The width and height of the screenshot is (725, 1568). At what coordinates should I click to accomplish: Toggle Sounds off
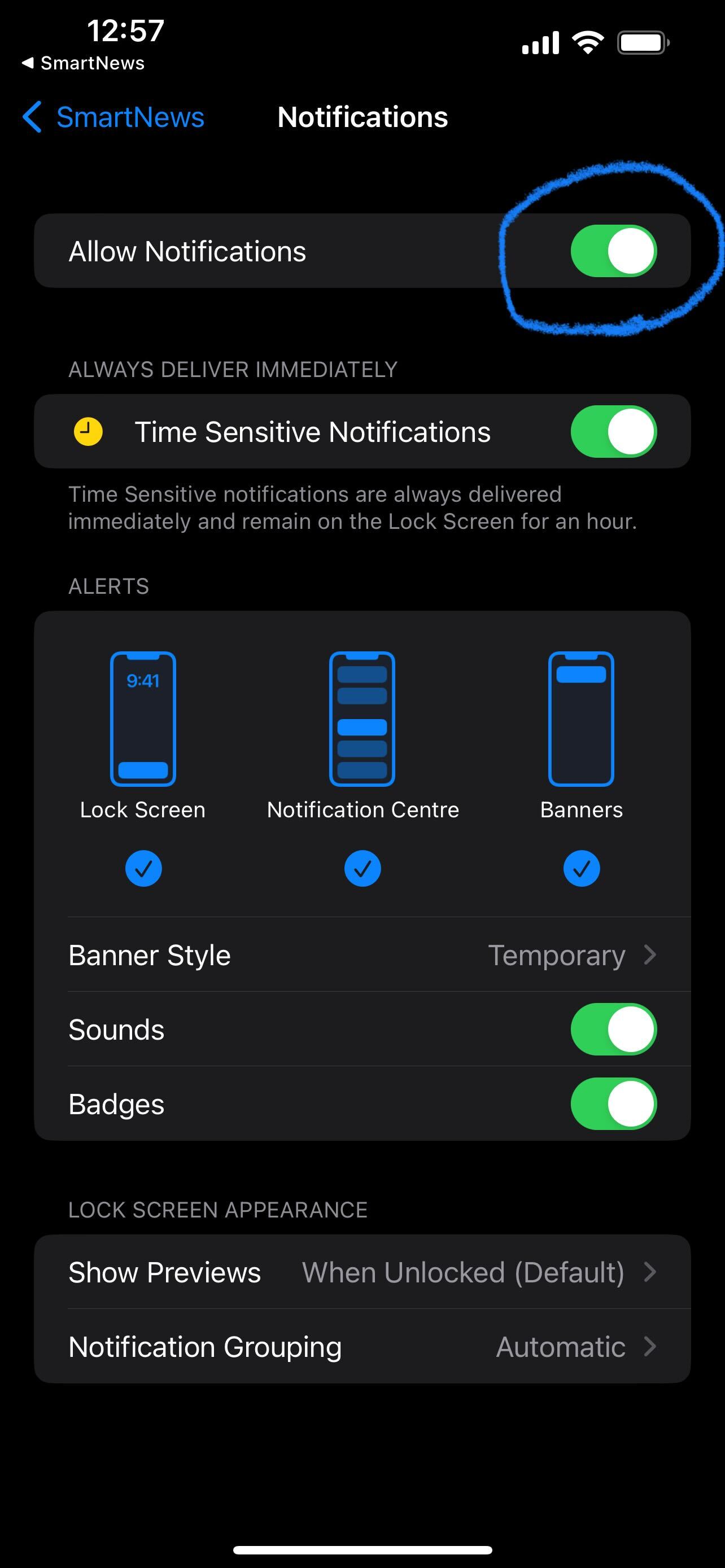pyautogui.click(x=614, y=1030)
